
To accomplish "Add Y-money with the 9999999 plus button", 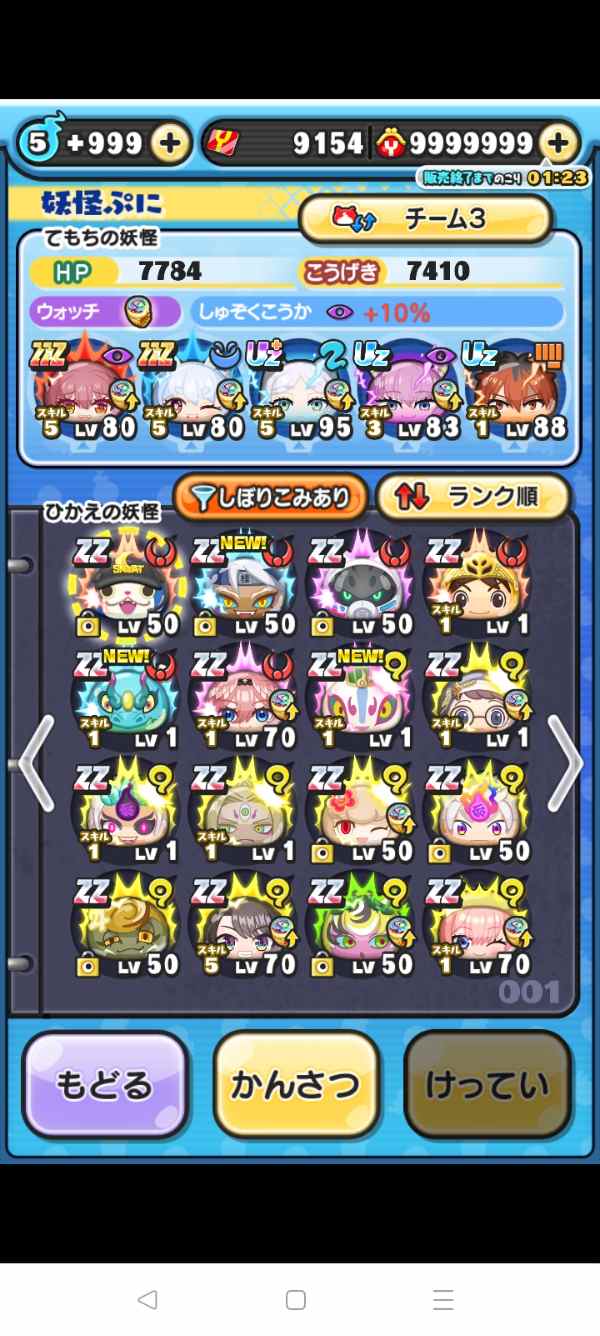I will coord(559,144).
